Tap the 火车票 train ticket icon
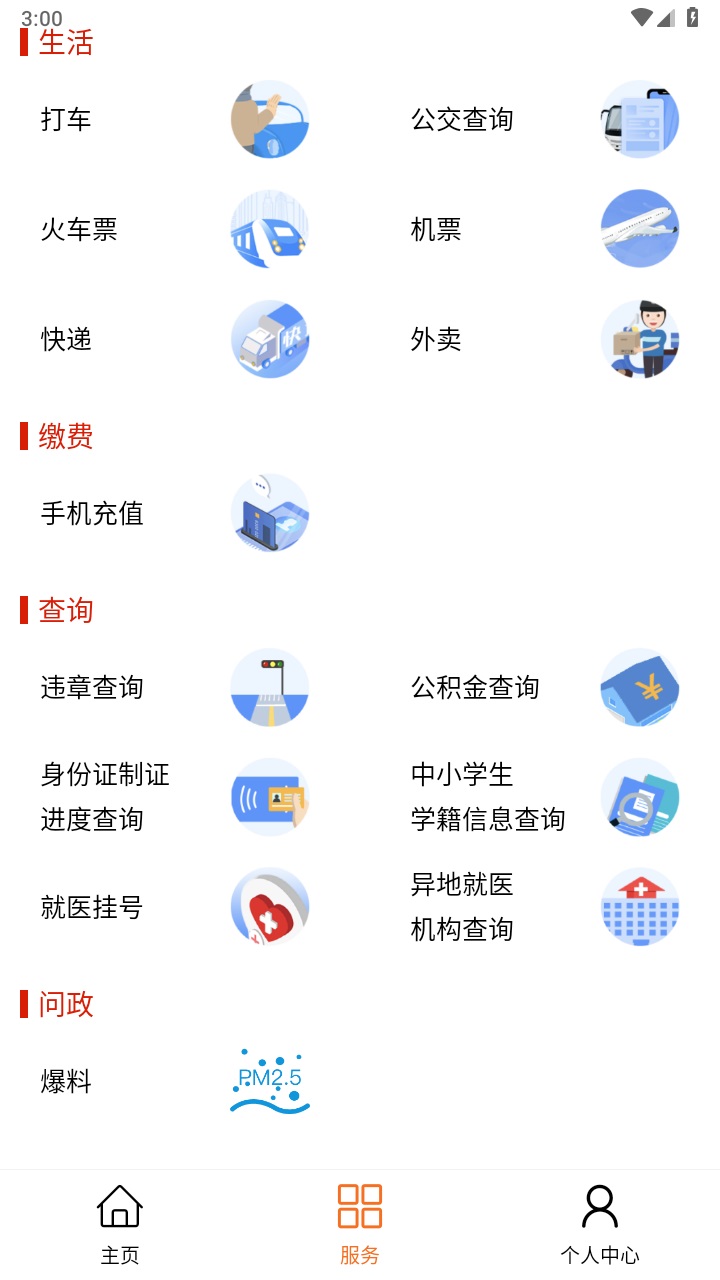This screenshot has height=1280, width=720. tap(270, 228)
